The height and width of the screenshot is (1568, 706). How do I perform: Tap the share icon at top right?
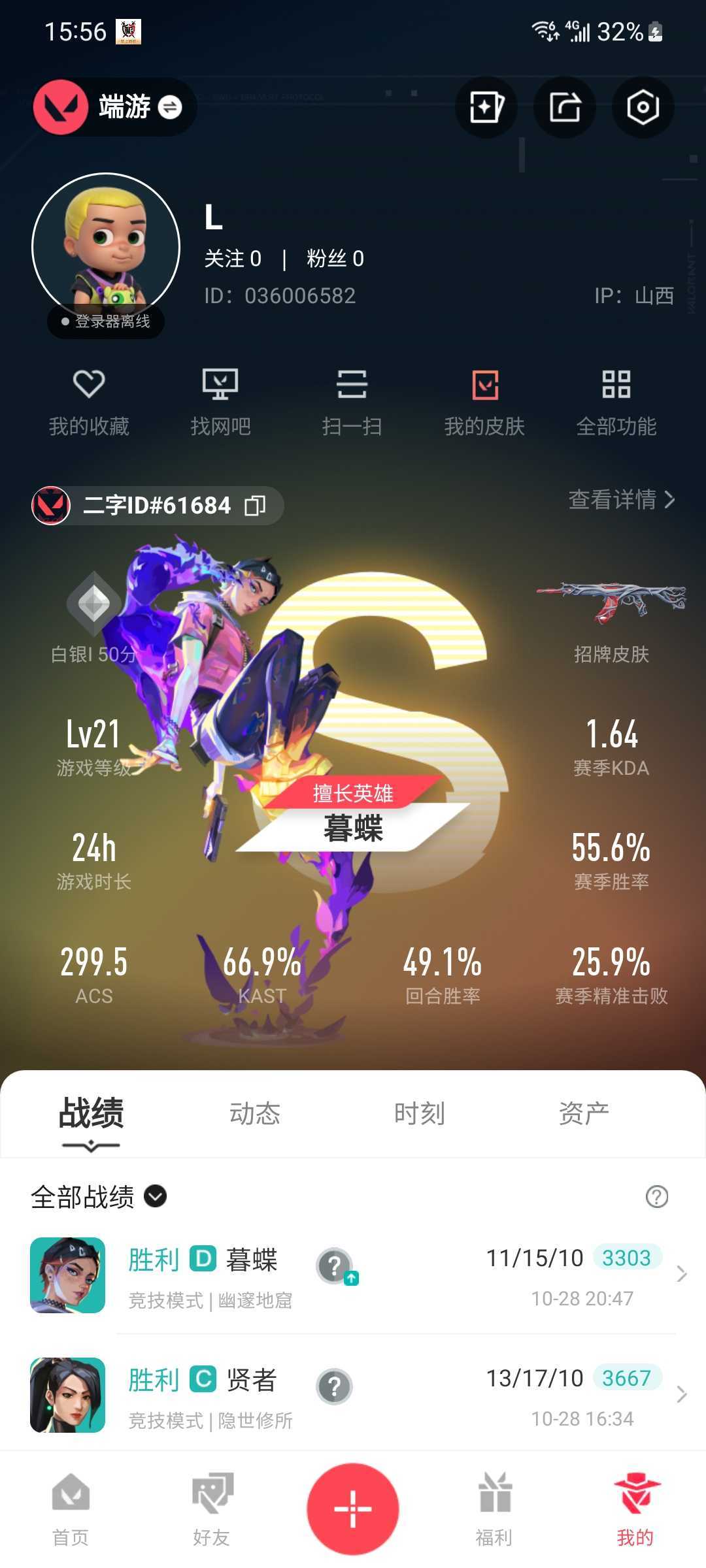point(565,107)
